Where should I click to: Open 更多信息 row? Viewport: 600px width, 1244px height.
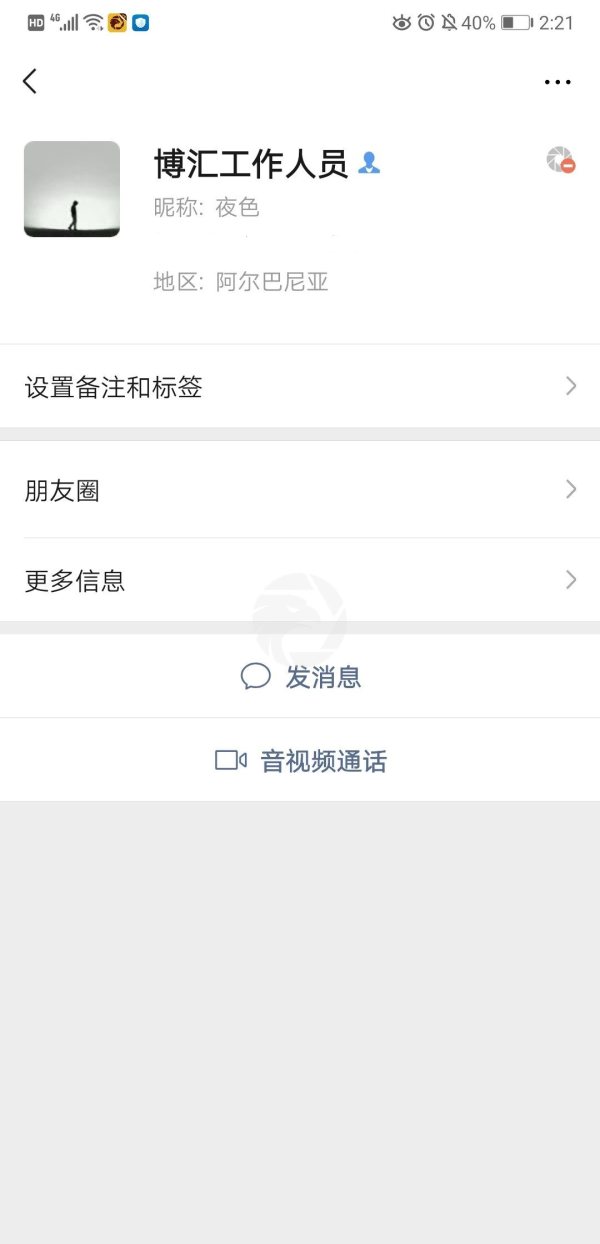click(x=300, y=580)
